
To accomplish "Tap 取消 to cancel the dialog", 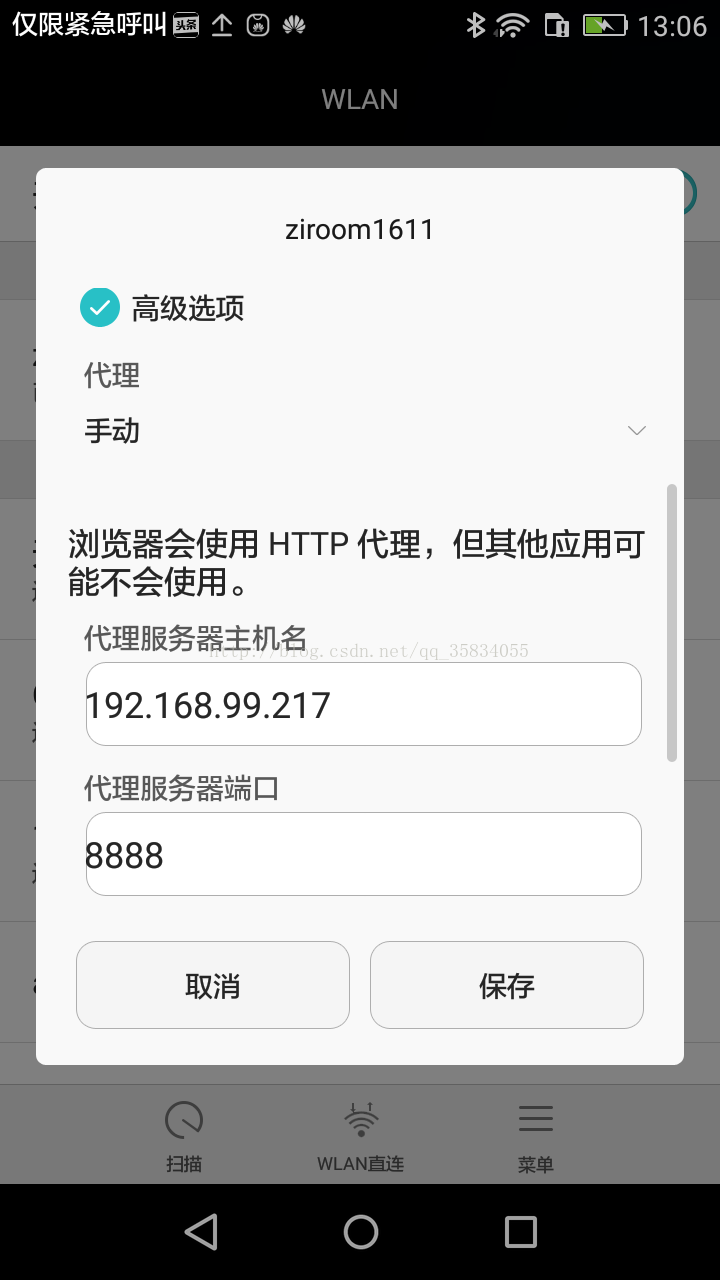I will (213, 985).
